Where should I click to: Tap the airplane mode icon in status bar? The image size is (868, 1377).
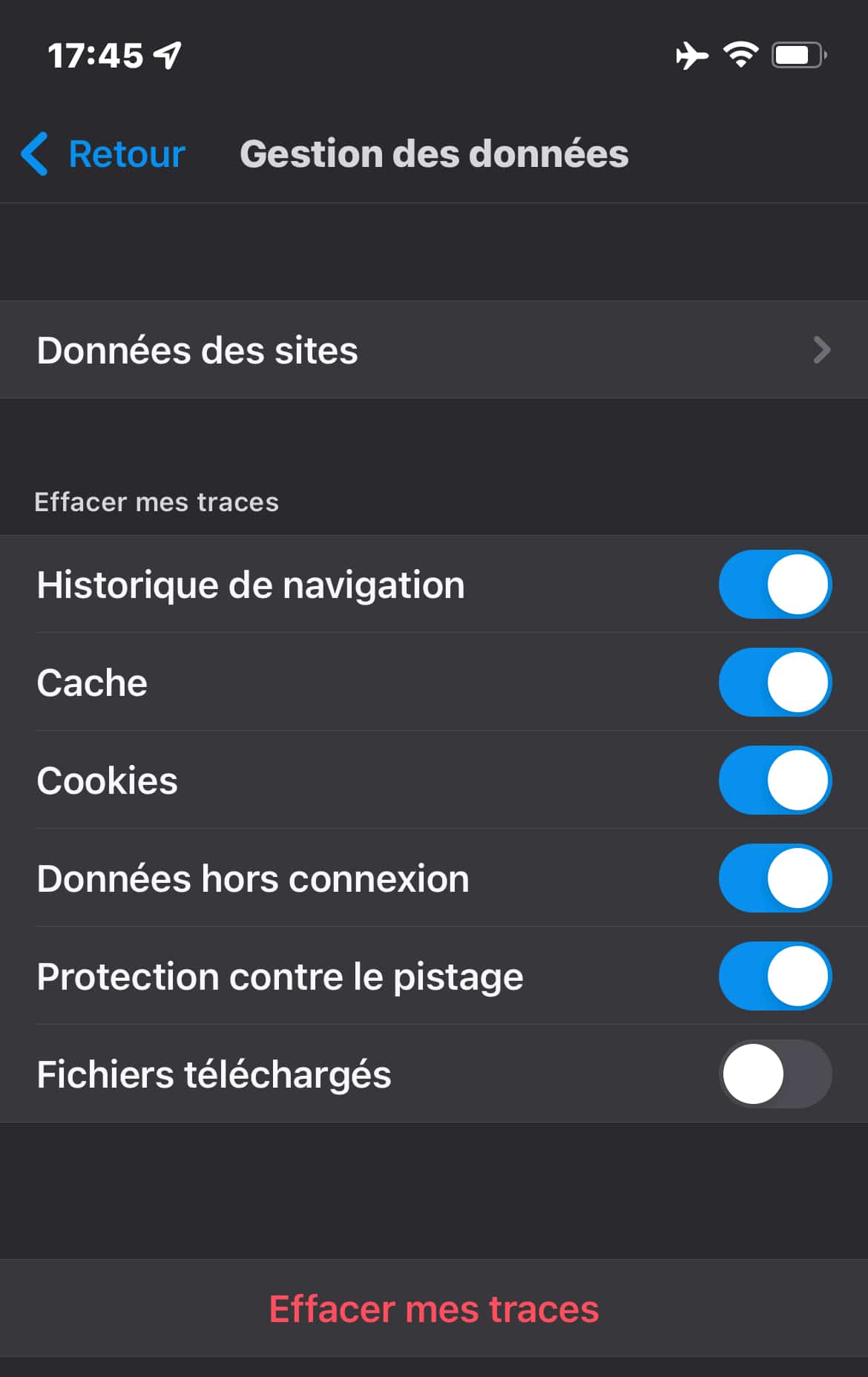(x=693, y=55)
